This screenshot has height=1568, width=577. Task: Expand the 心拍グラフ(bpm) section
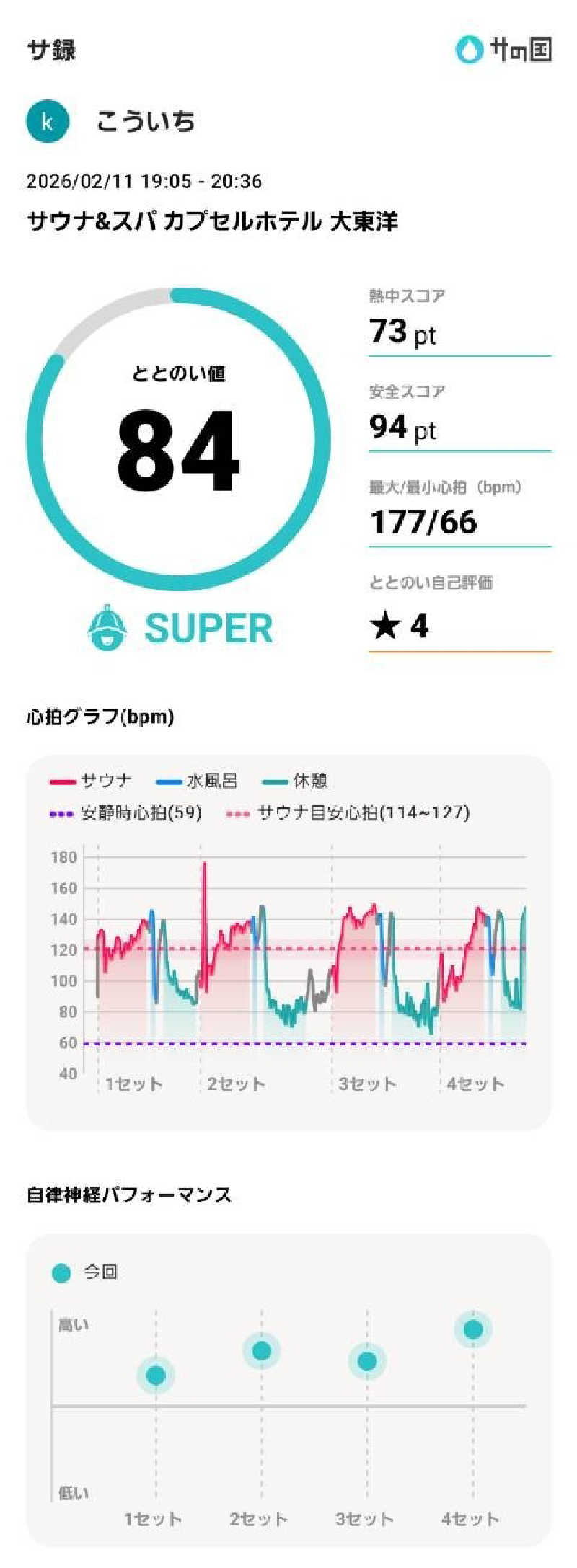tap(101, 716)
